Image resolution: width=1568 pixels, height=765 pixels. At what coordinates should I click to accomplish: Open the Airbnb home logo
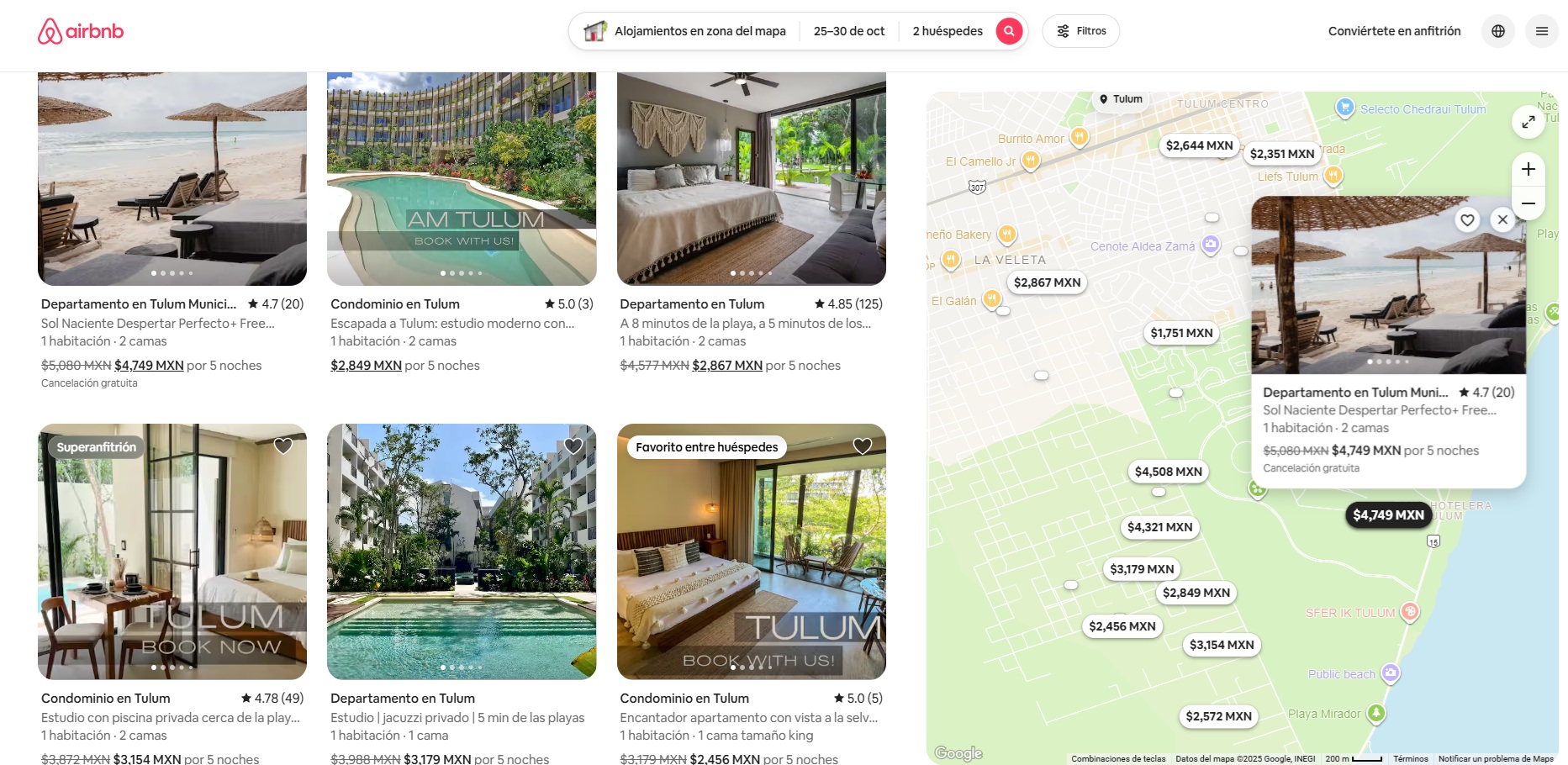tap(81, 31)
